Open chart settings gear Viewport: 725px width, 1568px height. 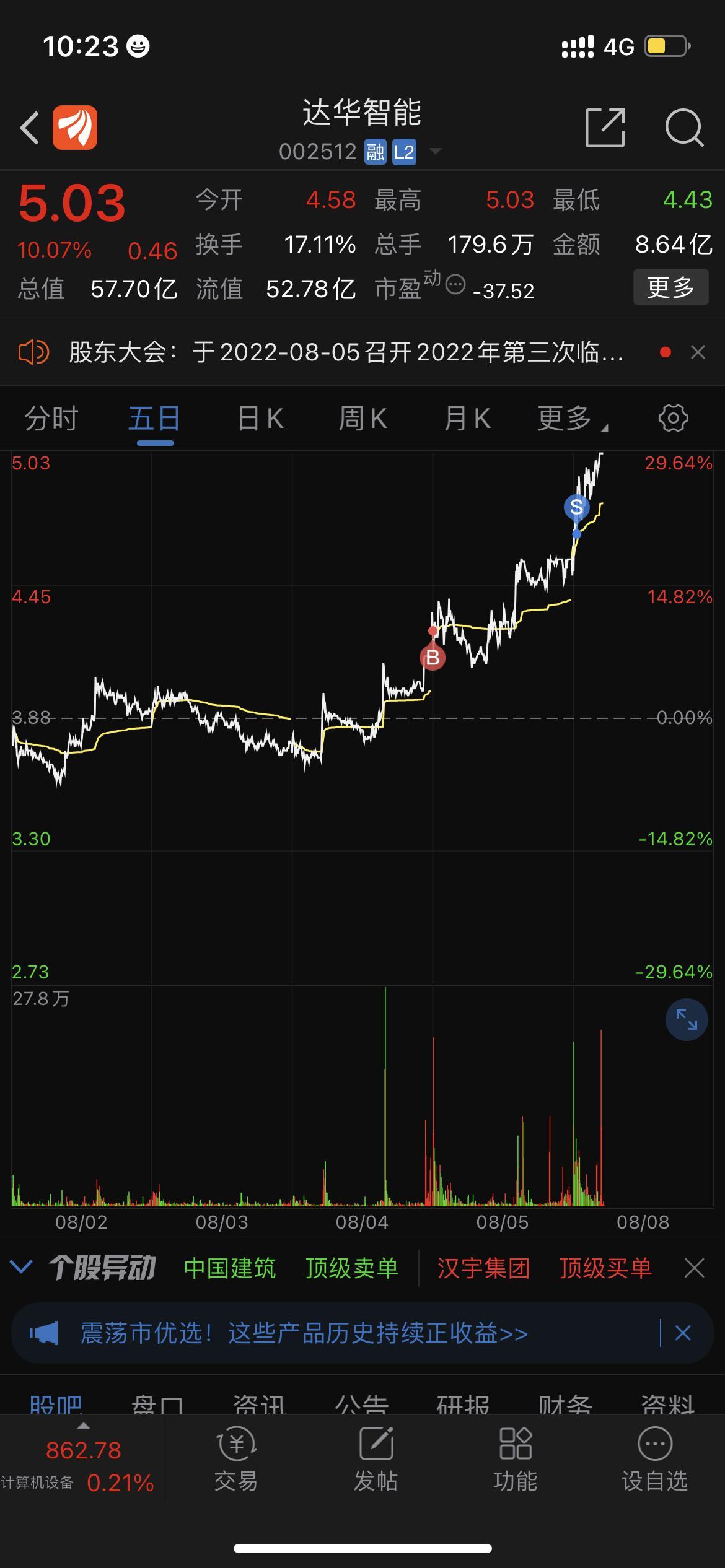click(x=673, y=418)
